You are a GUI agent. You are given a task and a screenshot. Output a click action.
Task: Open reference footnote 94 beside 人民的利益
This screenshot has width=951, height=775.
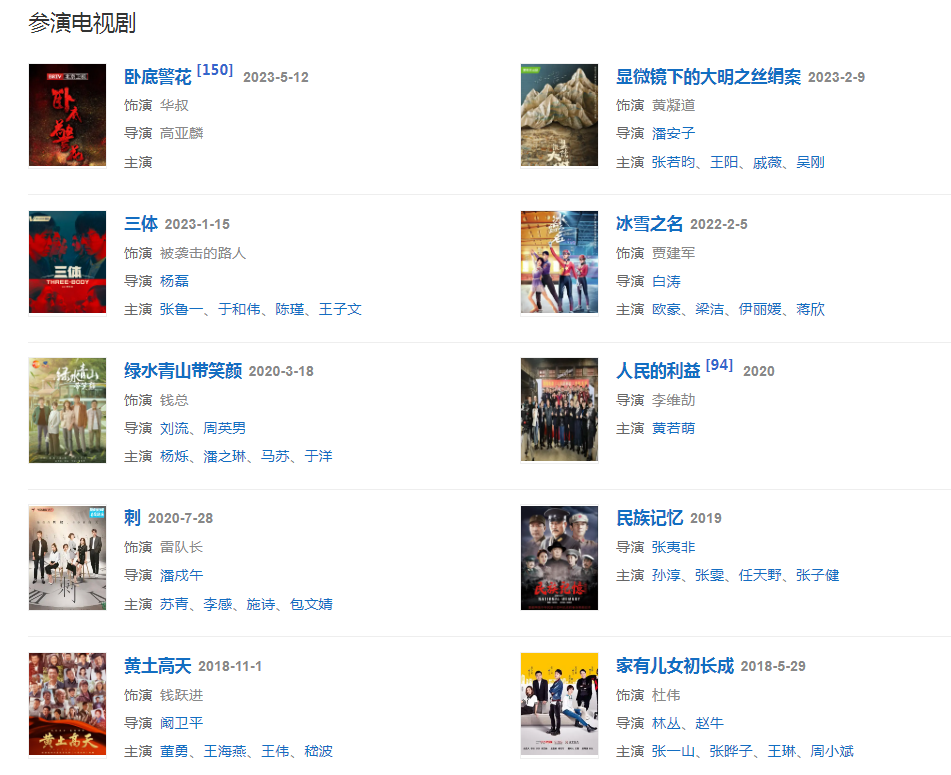[719, 365]
